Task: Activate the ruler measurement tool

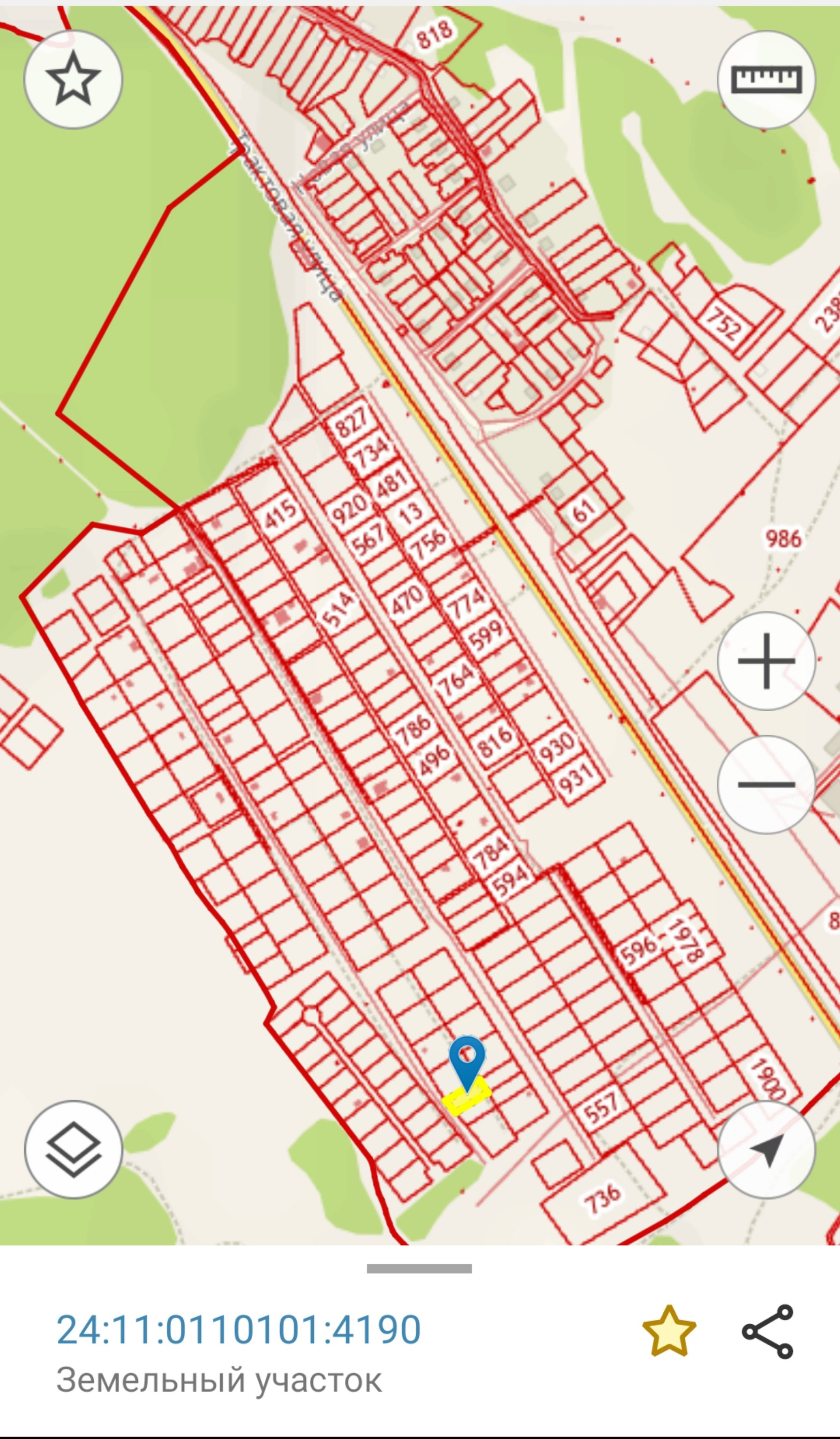Action: click(766, 80)
